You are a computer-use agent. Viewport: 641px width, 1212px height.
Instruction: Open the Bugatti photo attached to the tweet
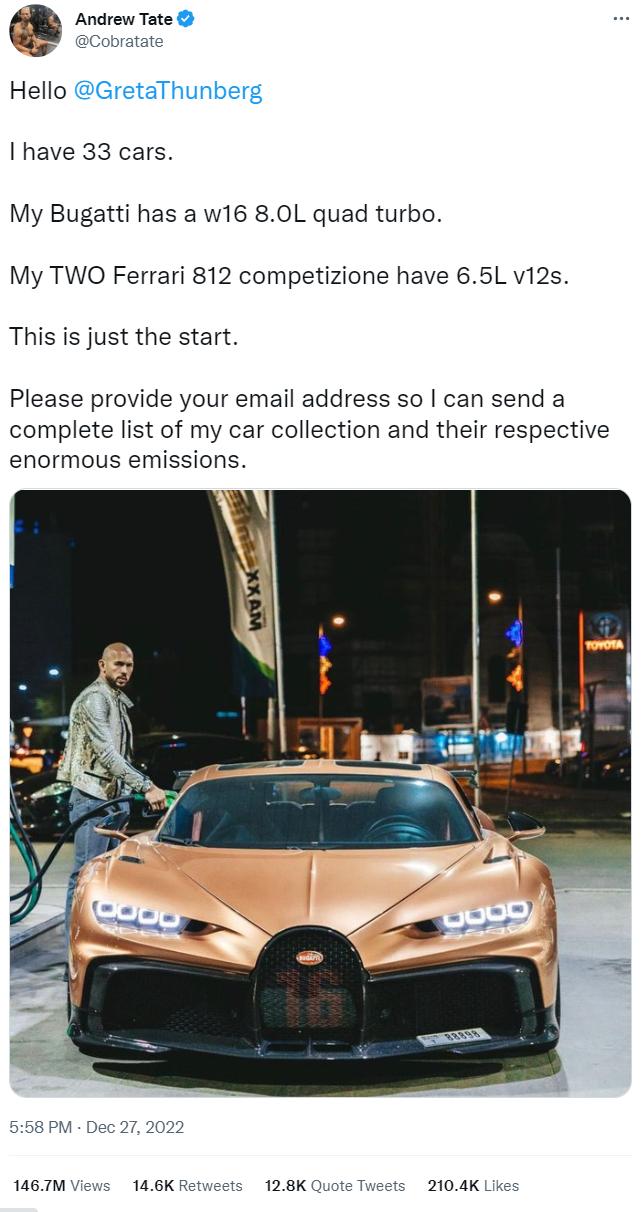320,792
